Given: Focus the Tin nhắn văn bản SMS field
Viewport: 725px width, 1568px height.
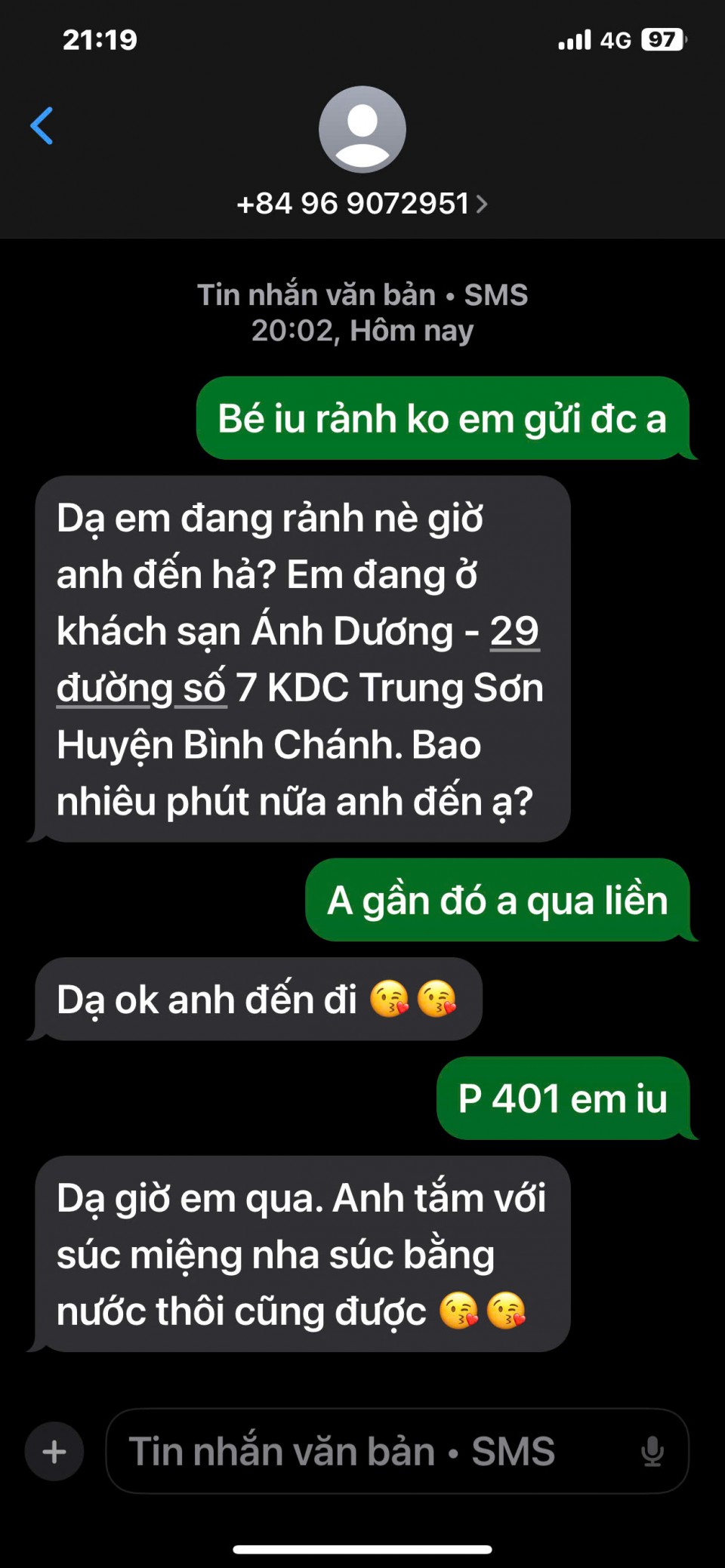Looking at the screenshot, I should tap(370, 1451).
